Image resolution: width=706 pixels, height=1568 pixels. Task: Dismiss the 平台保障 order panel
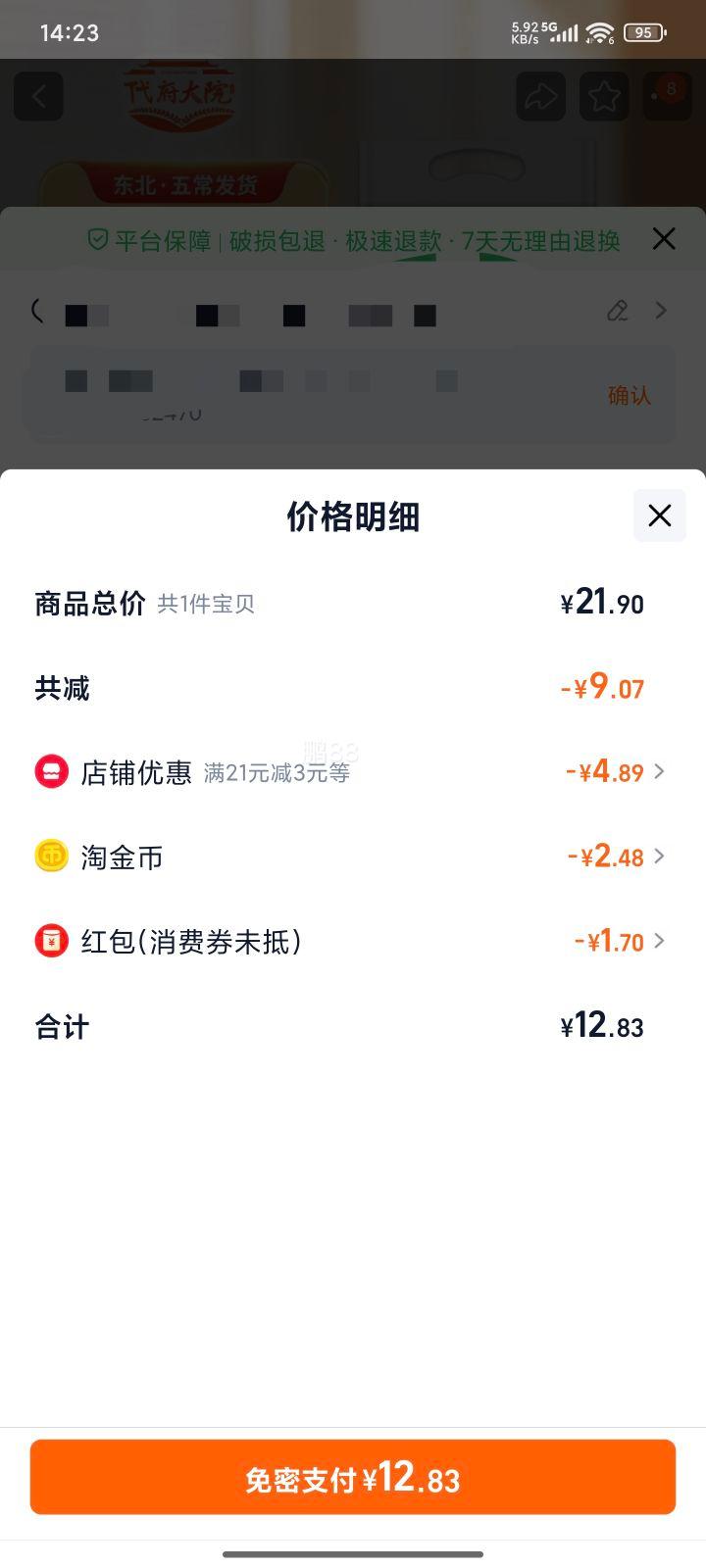(664, 238)
